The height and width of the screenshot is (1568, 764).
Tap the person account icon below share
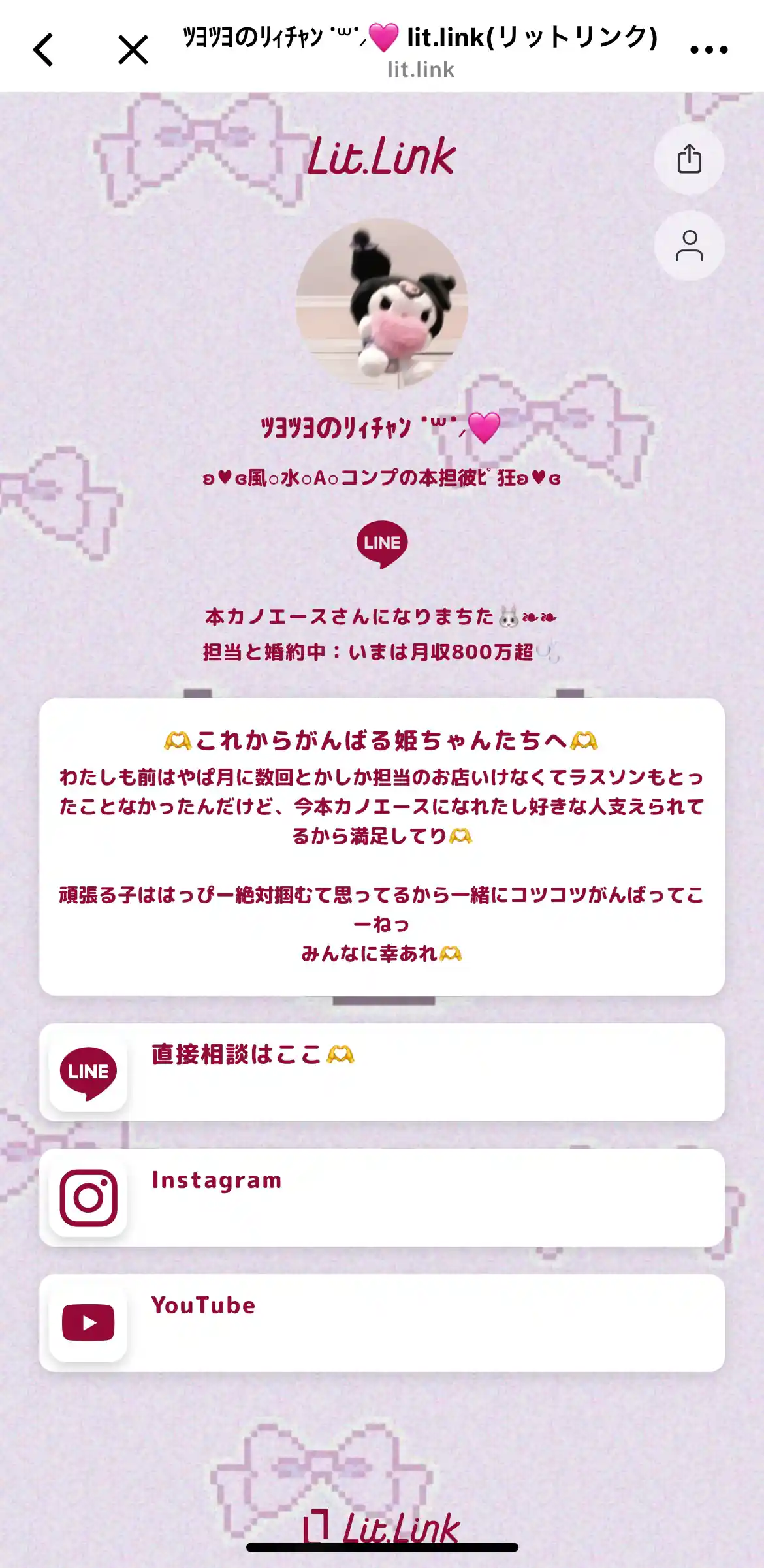(x=690, y=247)
